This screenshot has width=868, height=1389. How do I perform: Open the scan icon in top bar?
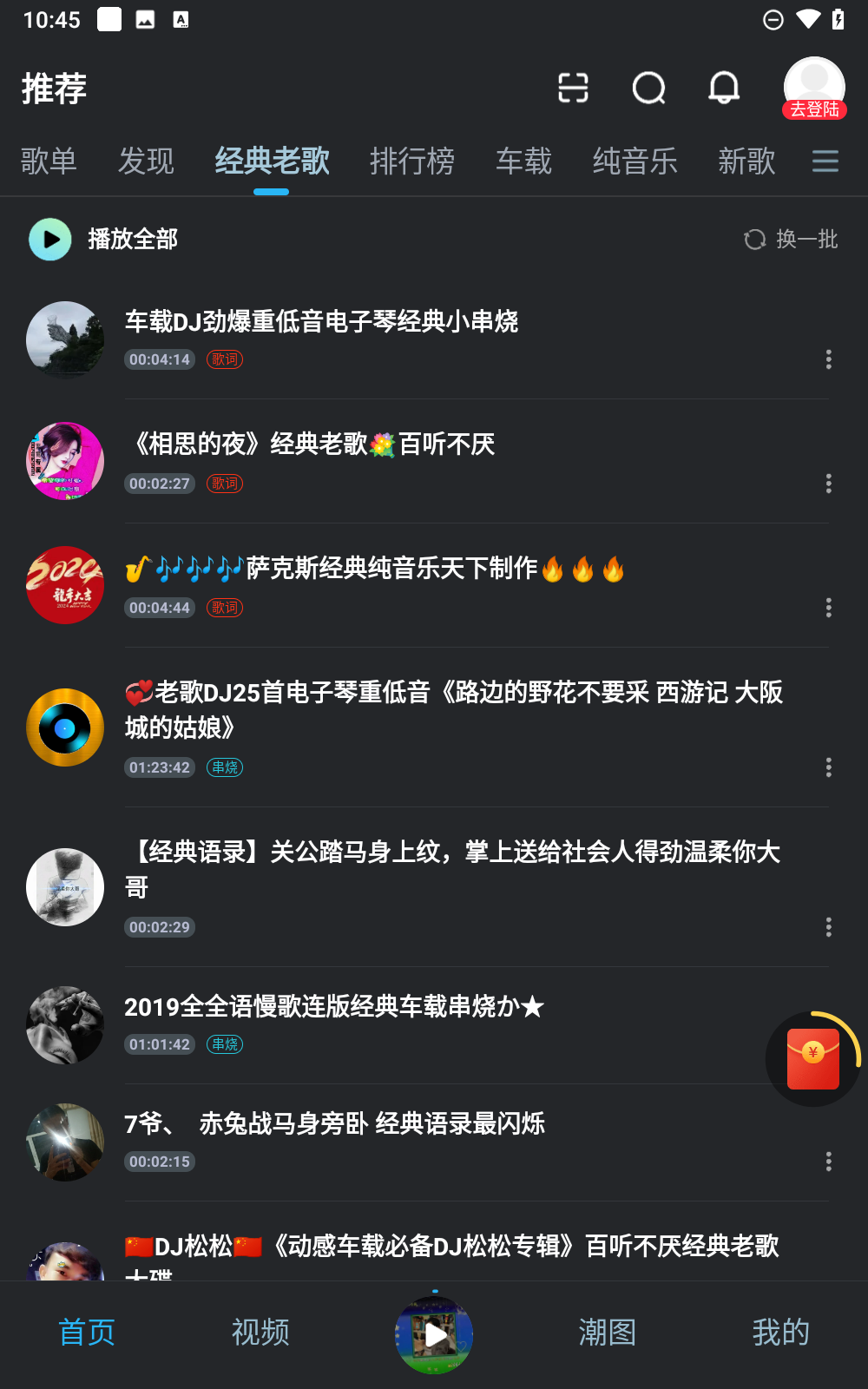click(x=573, y=88)
